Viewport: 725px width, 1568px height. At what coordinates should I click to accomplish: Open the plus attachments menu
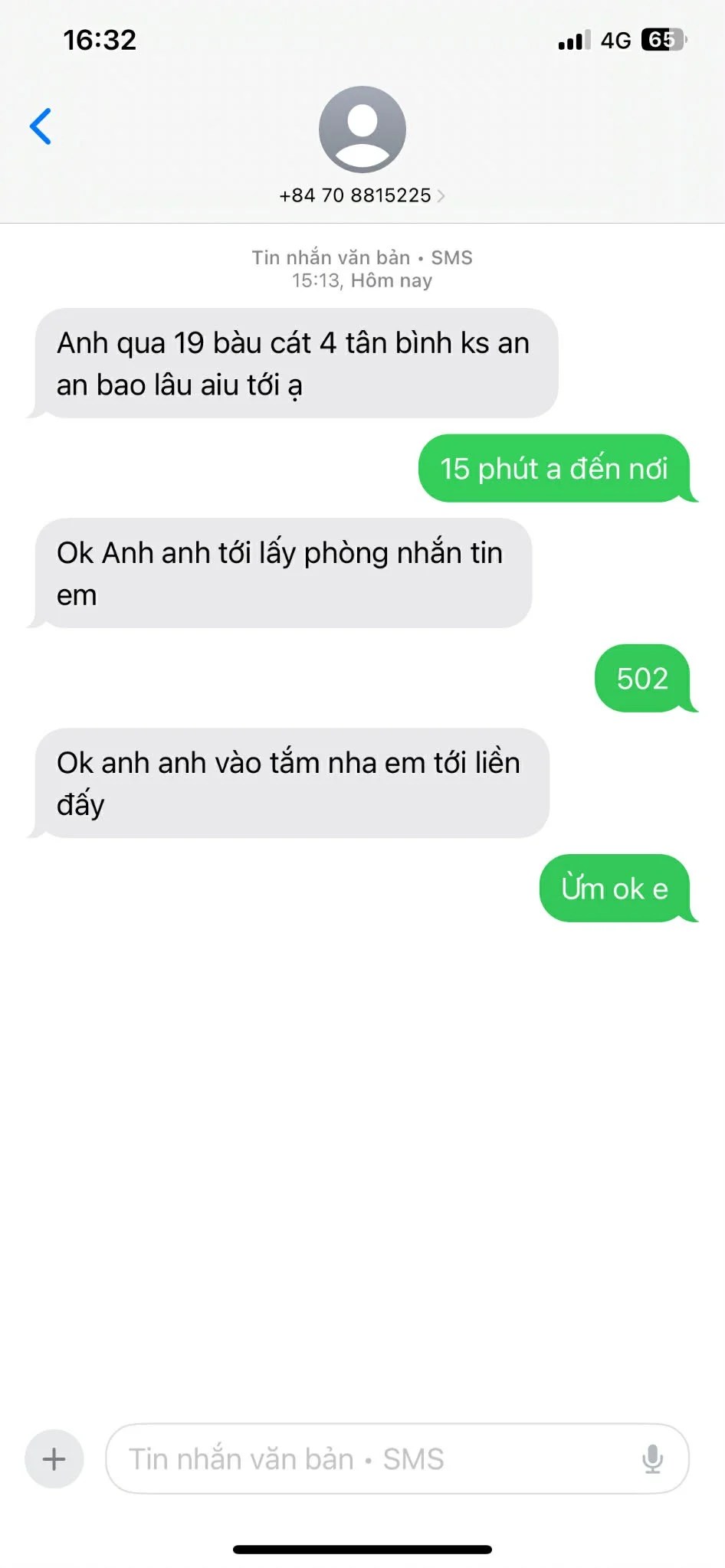(x=54, y=1458)
